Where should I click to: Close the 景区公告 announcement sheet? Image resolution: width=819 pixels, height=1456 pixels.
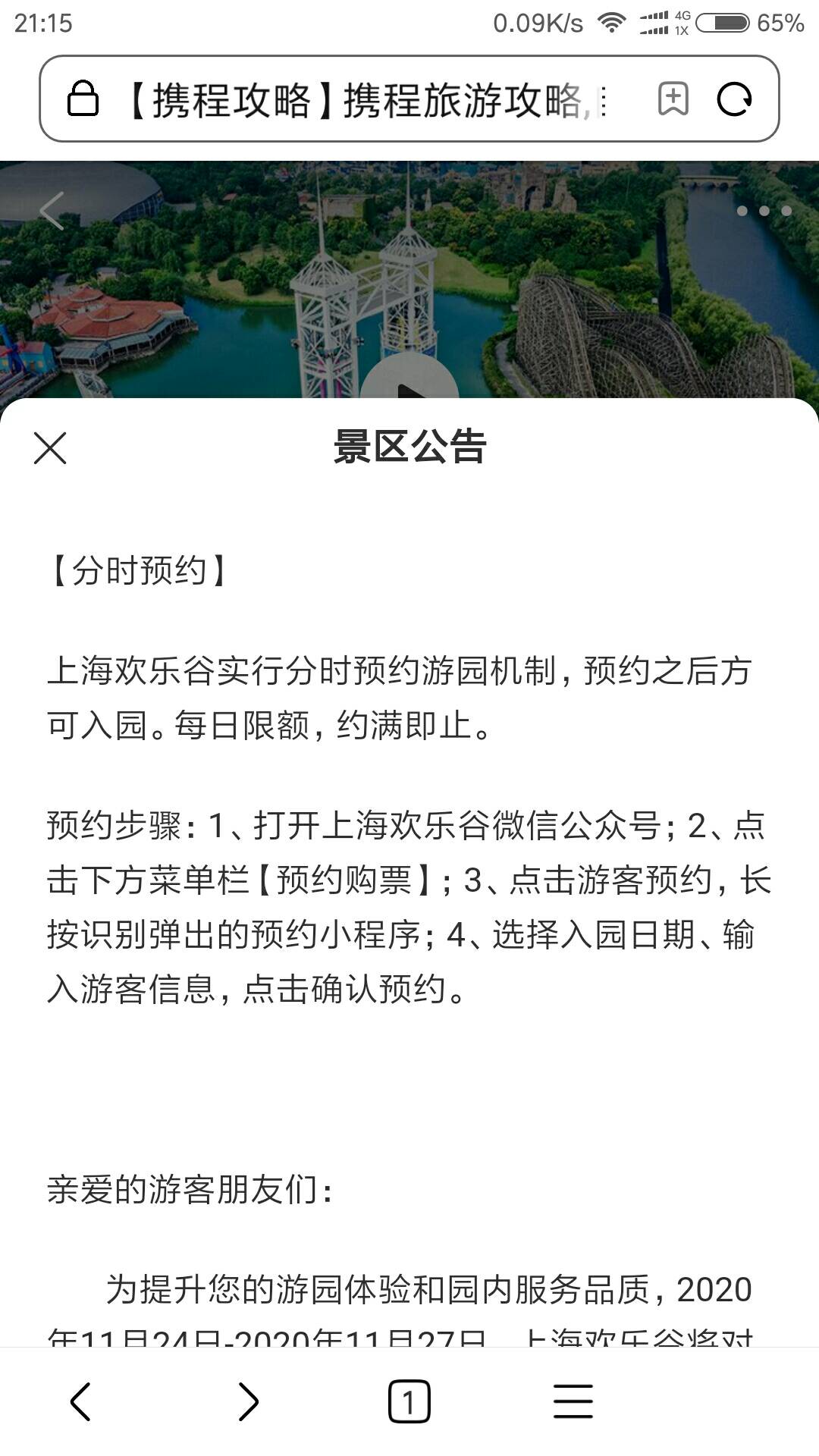click(50, 447)
